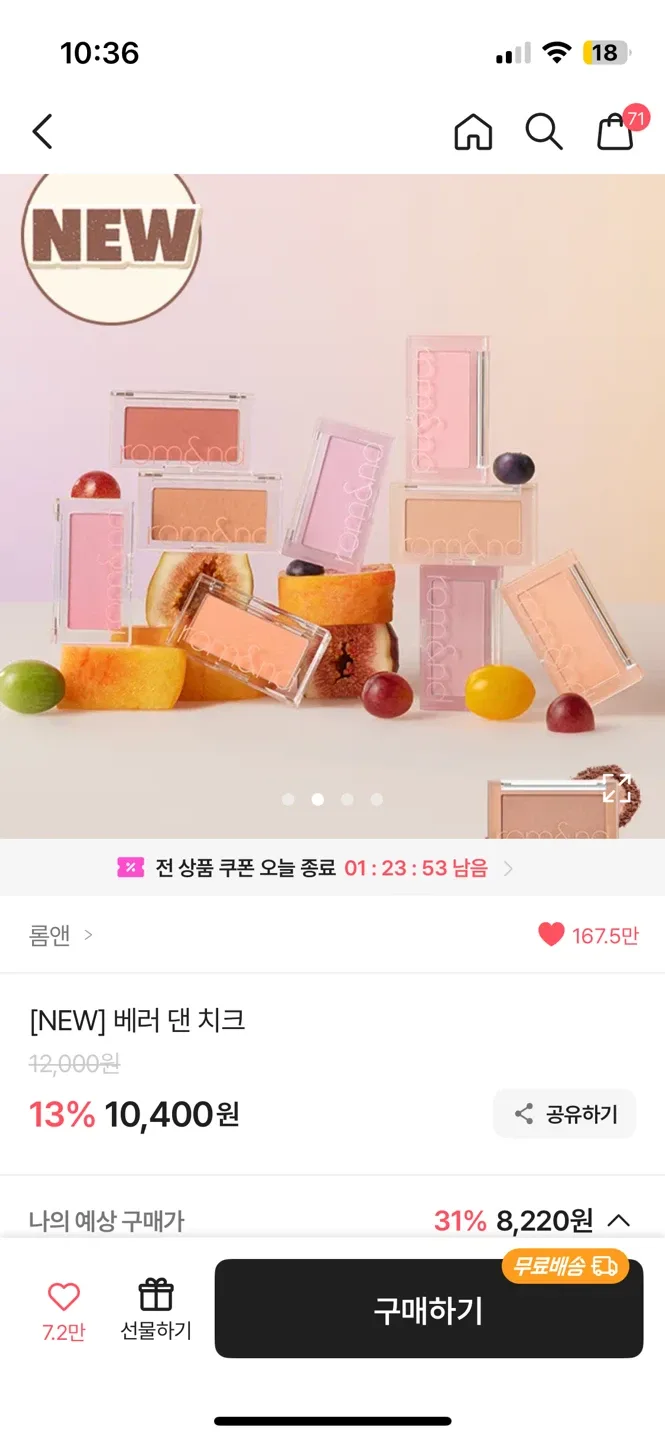Open the home icon in the top bar
Image resolution: width=665 pixels, height=1440 pixels.
(x=473, y=132)
